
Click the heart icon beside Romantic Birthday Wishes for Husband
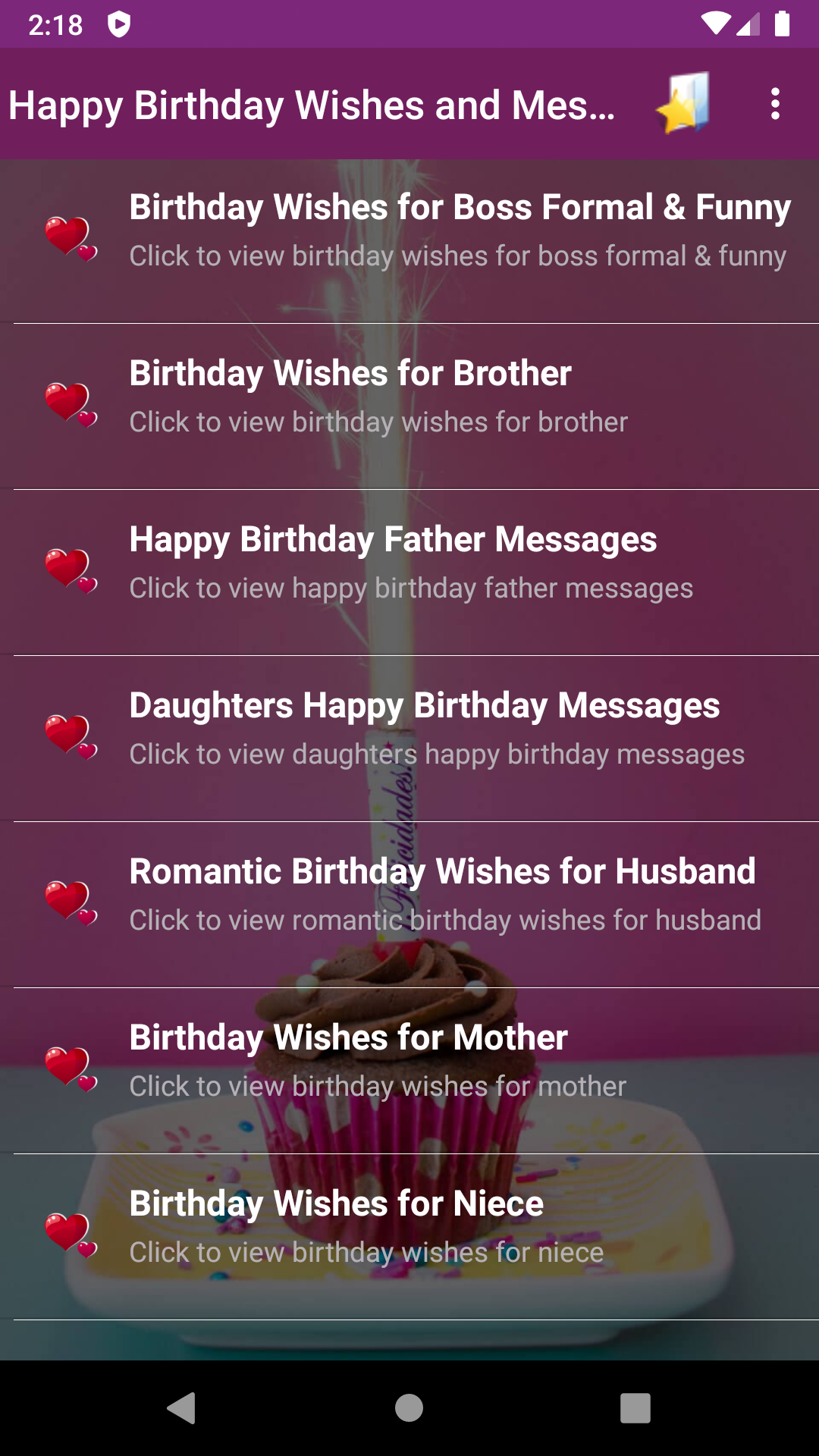pos(71,901)
